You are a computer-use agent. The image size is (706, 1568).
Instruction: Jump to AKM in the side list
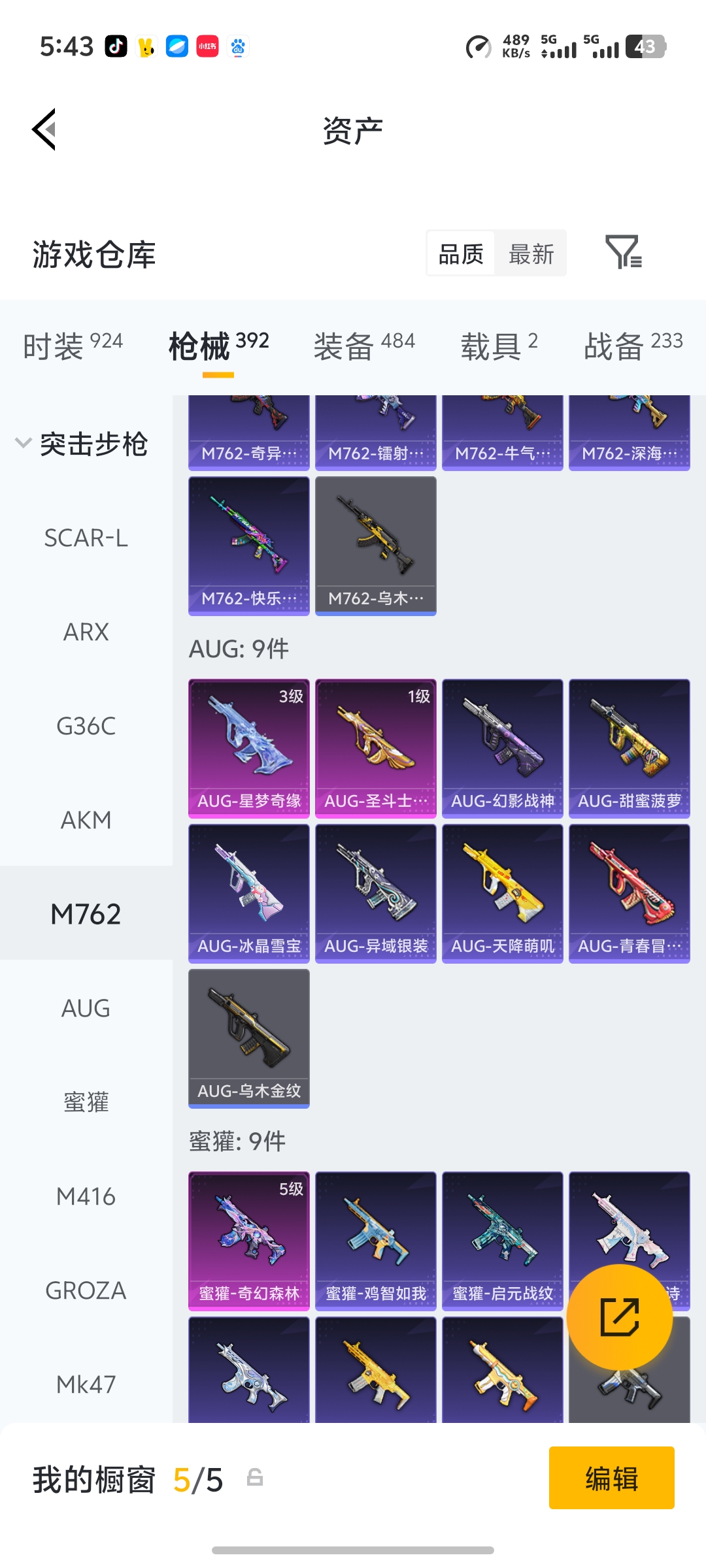point(86,820)
